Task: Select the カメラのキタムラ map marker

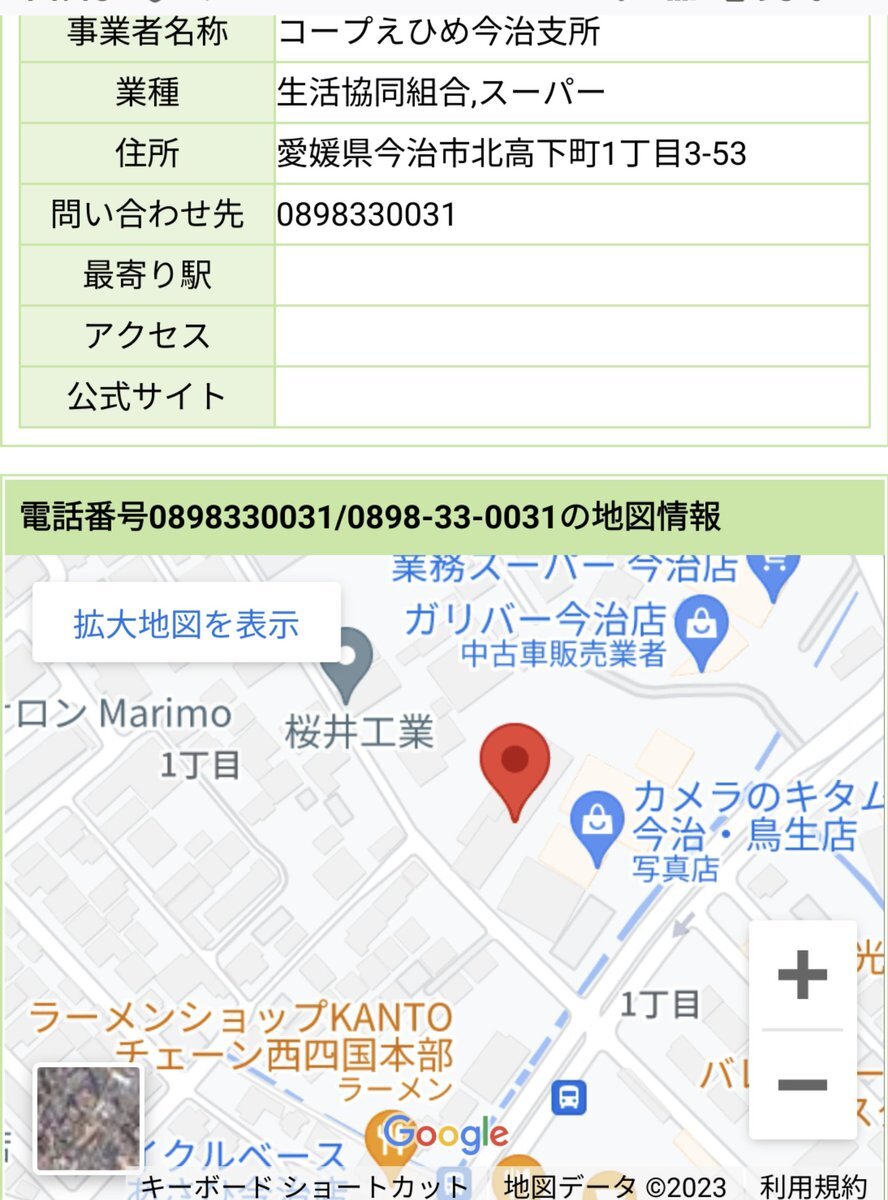Action: coord(597,826)
